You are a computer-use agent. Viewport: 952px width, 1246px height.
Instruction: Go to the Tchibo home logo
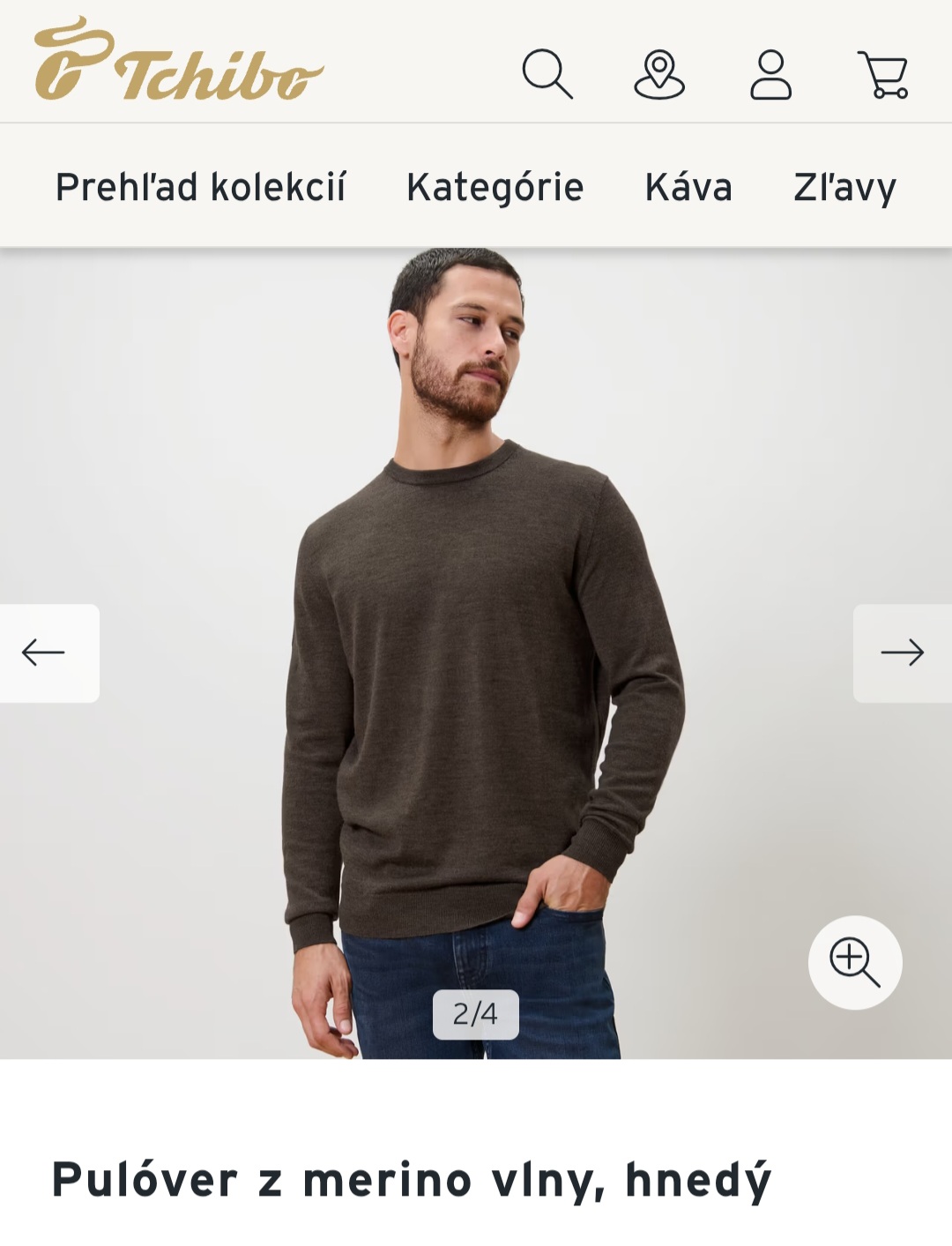[179, 60]
